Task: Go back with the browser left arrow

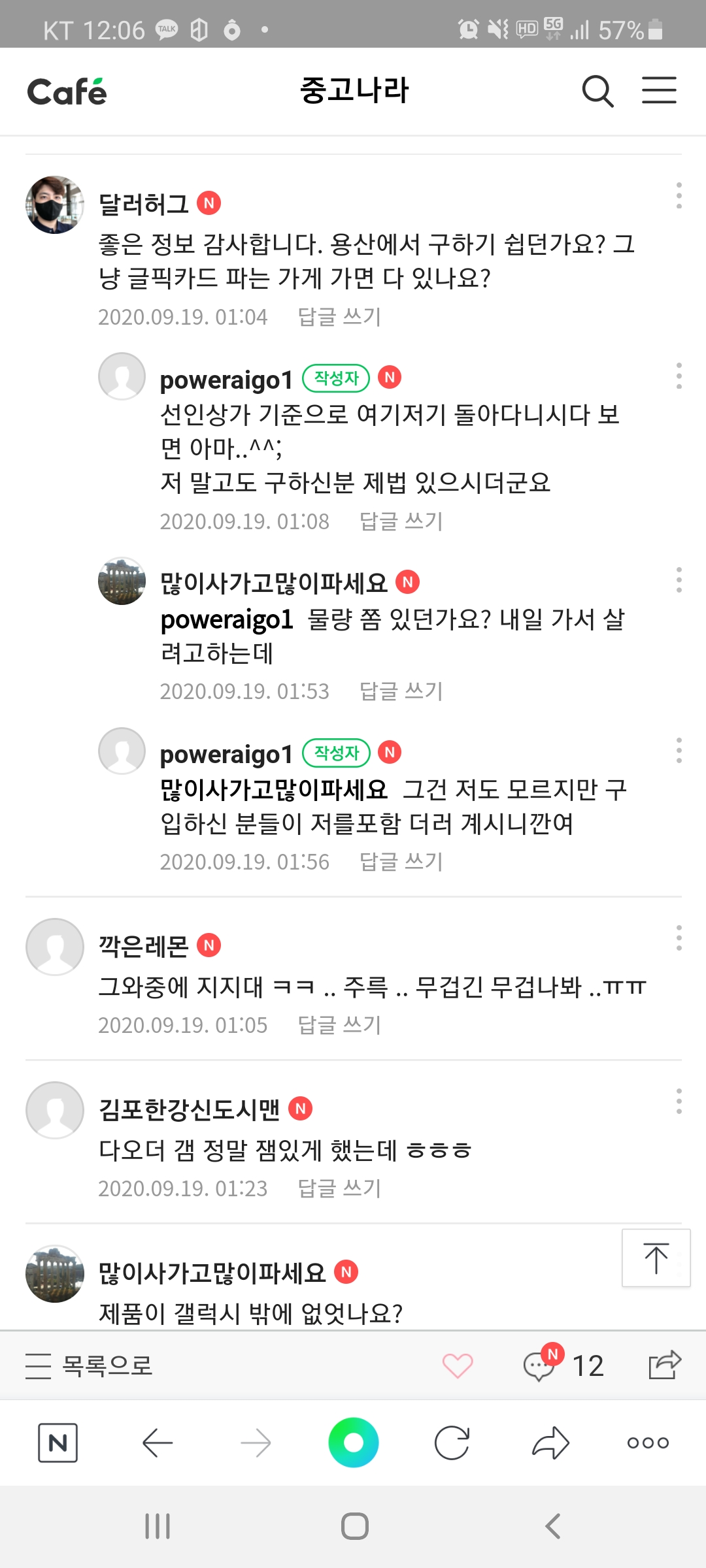Action: pyautogui.click(x=158, y=1443)
